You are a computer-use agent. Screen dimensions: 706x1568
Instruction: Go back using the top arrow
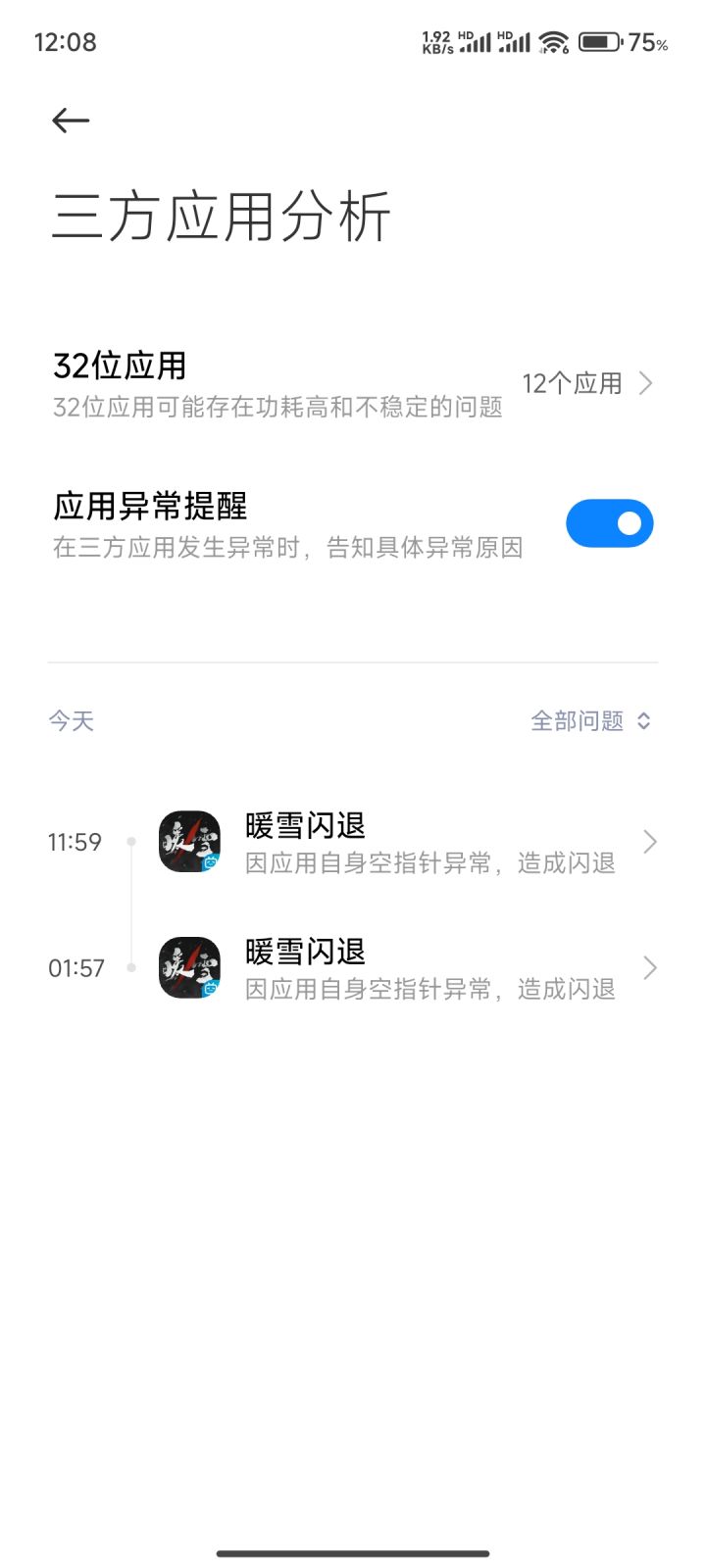[x=71, y=121]
